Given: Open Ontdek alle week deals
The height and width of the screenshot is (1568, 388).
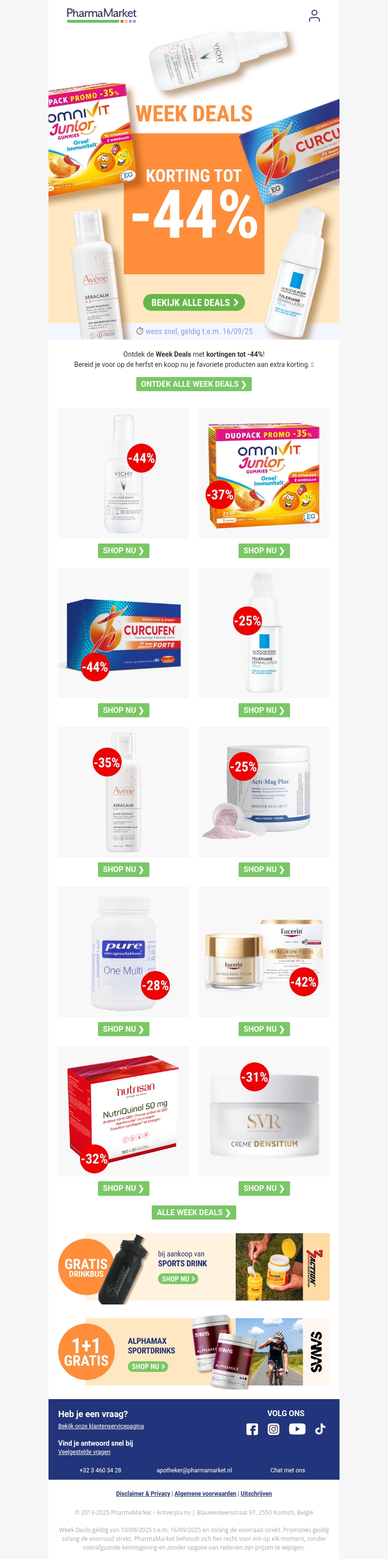Looking at the screenshot, I should 194,384.
